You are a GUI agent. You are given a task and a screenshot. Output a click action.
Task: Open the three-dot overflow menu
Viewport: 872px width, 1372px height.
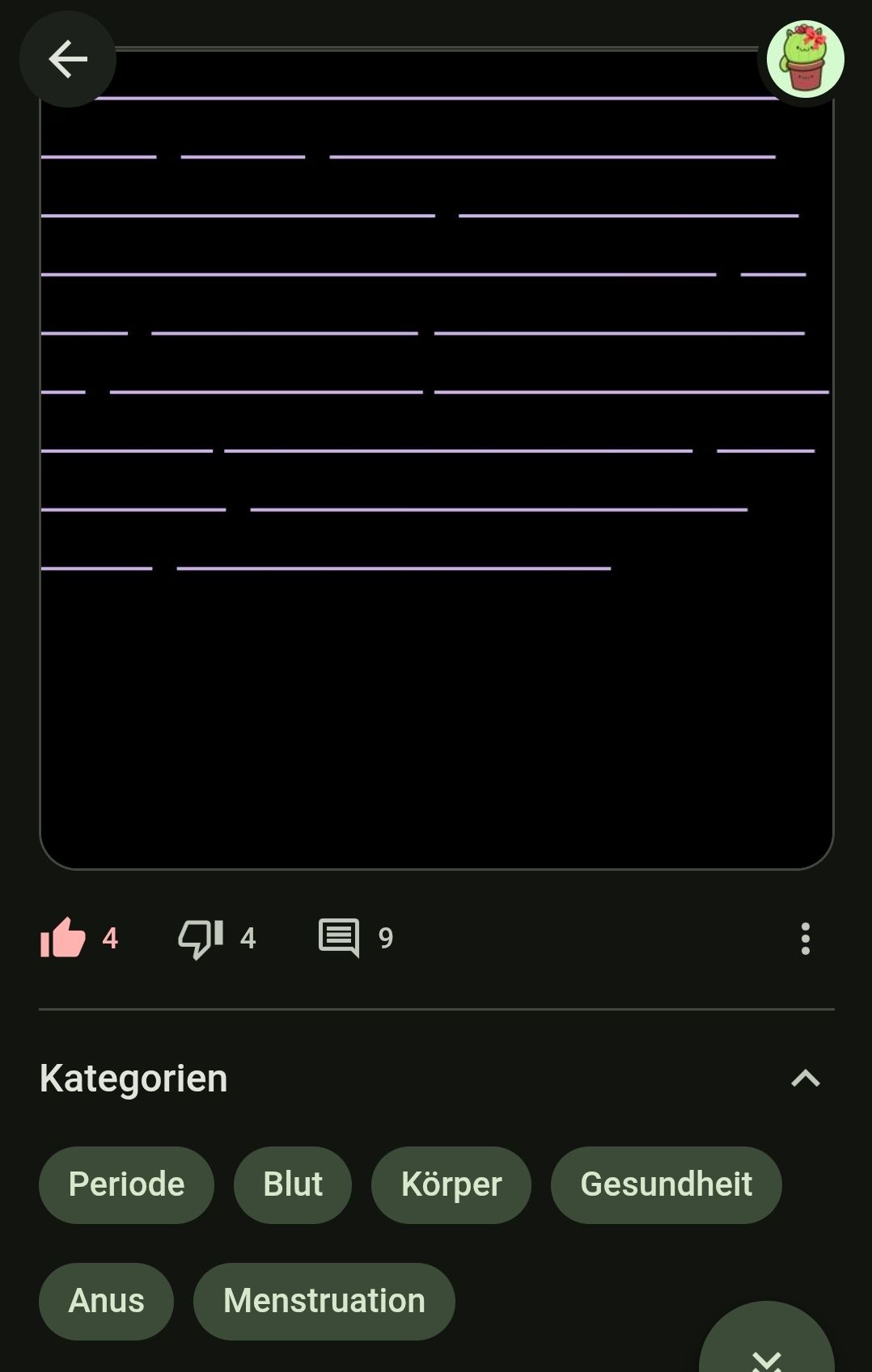(x=805, y=939)
